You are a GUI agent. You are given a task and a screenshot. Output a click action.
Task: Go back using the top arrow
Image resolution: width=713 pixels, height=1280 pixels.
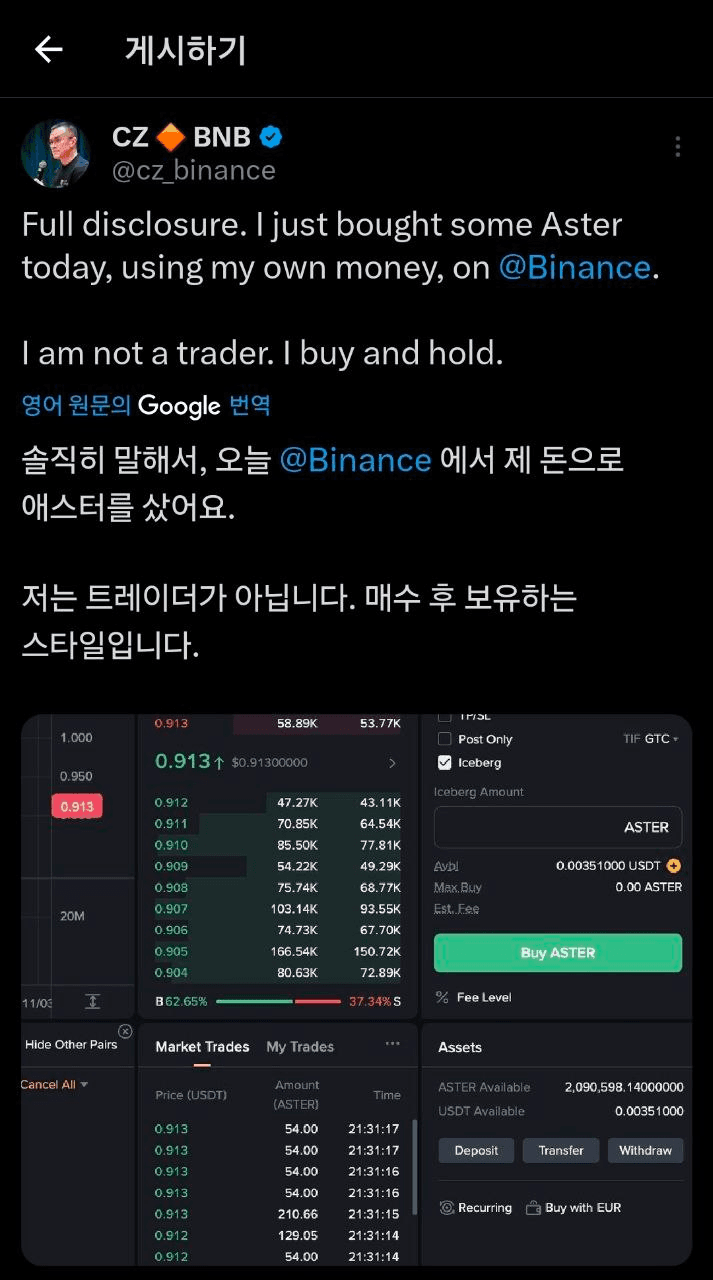pos(48,50)
